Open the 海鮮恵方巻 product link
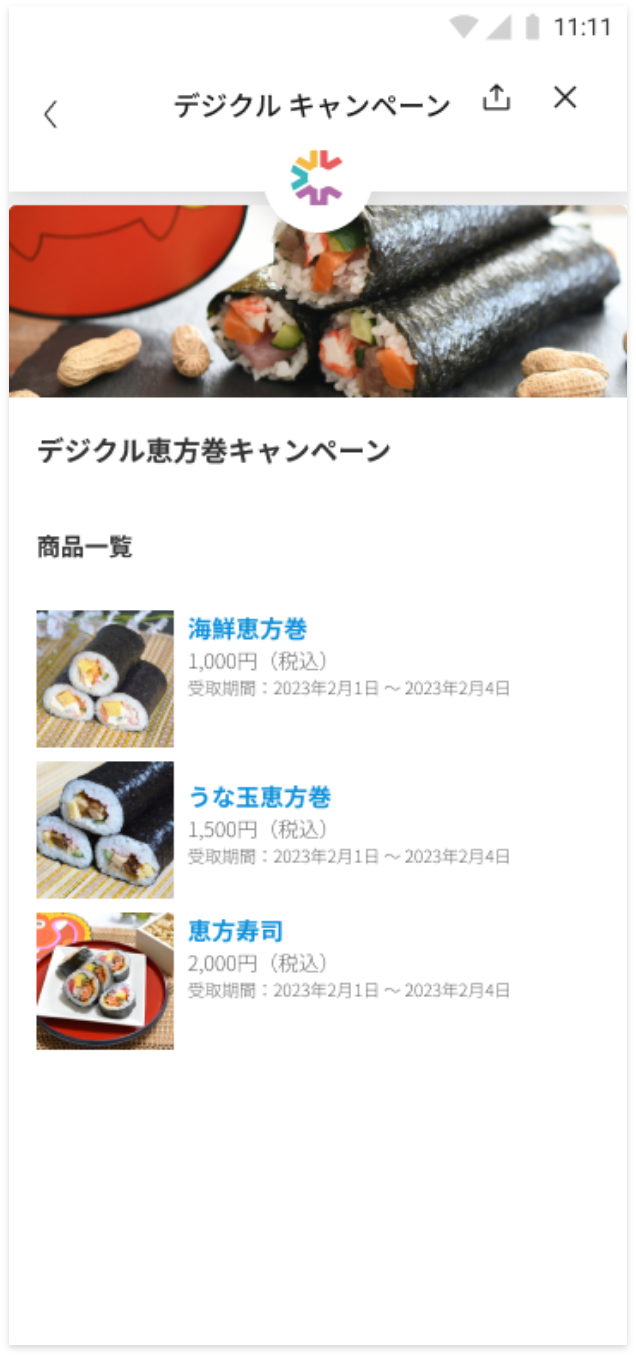This screenshot has width=636, height=1357. pos(247,629)
